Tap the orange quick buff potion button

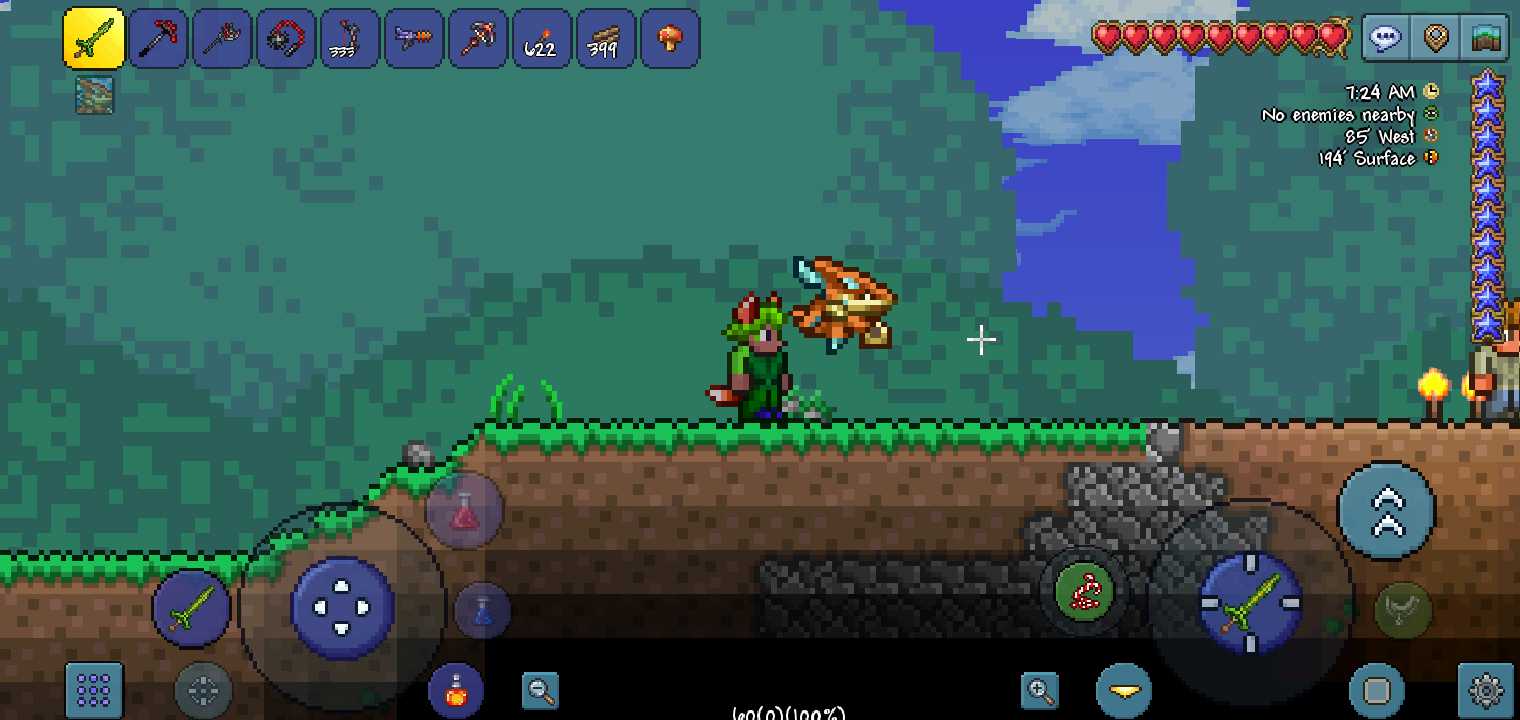click(456, 690)
